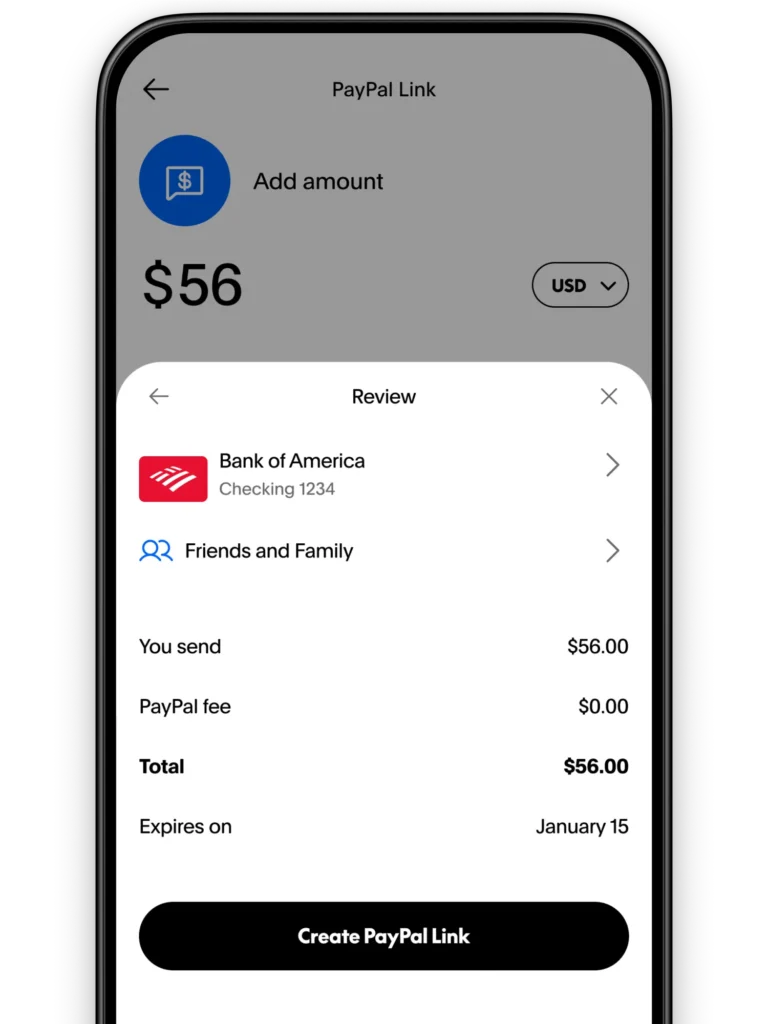The height and width of the screenshot is (1024, 768).
Task: Tap Create PayPal Link
Action: (383, 936)
